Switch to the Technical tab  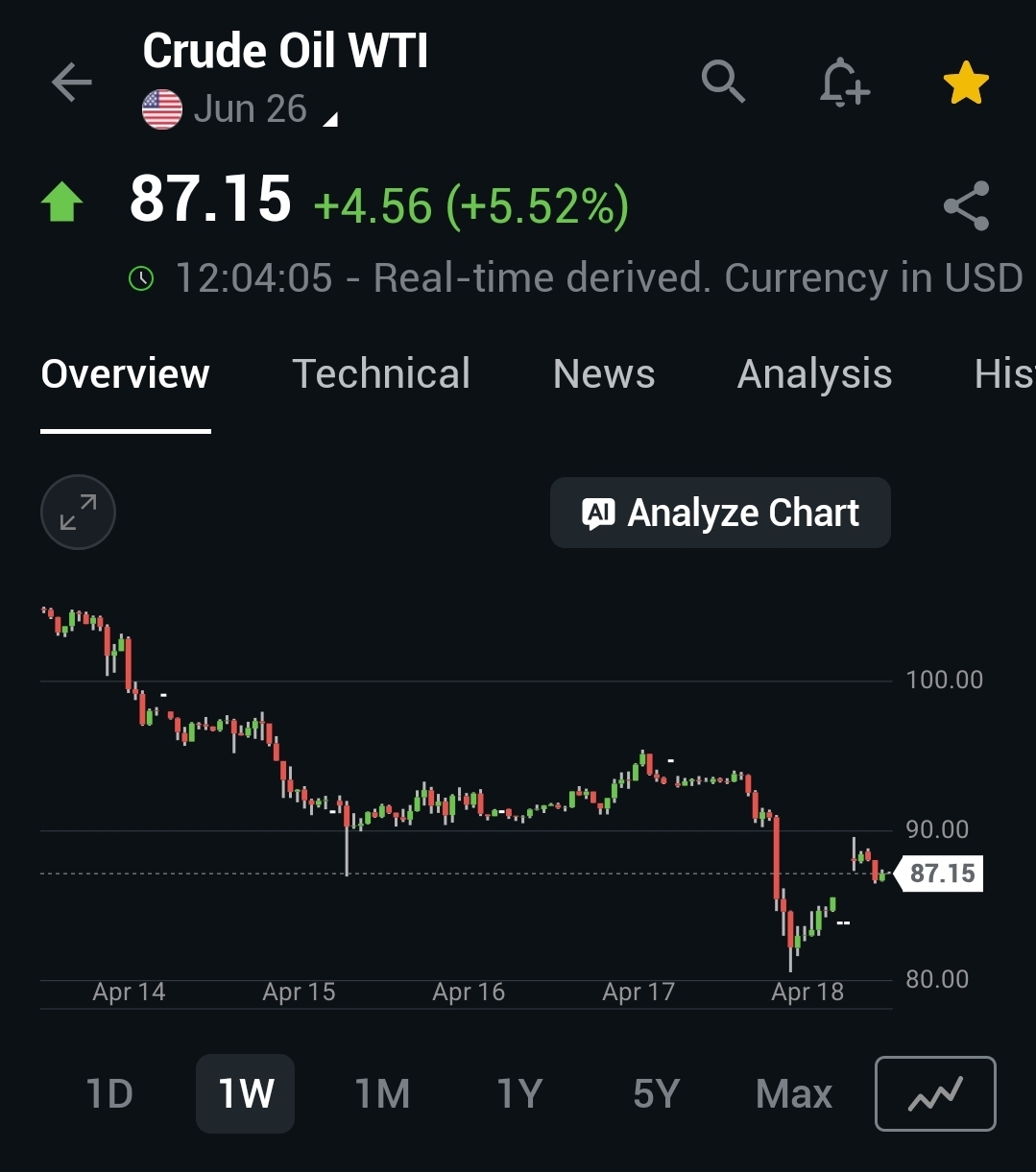[x=381, y=374]
